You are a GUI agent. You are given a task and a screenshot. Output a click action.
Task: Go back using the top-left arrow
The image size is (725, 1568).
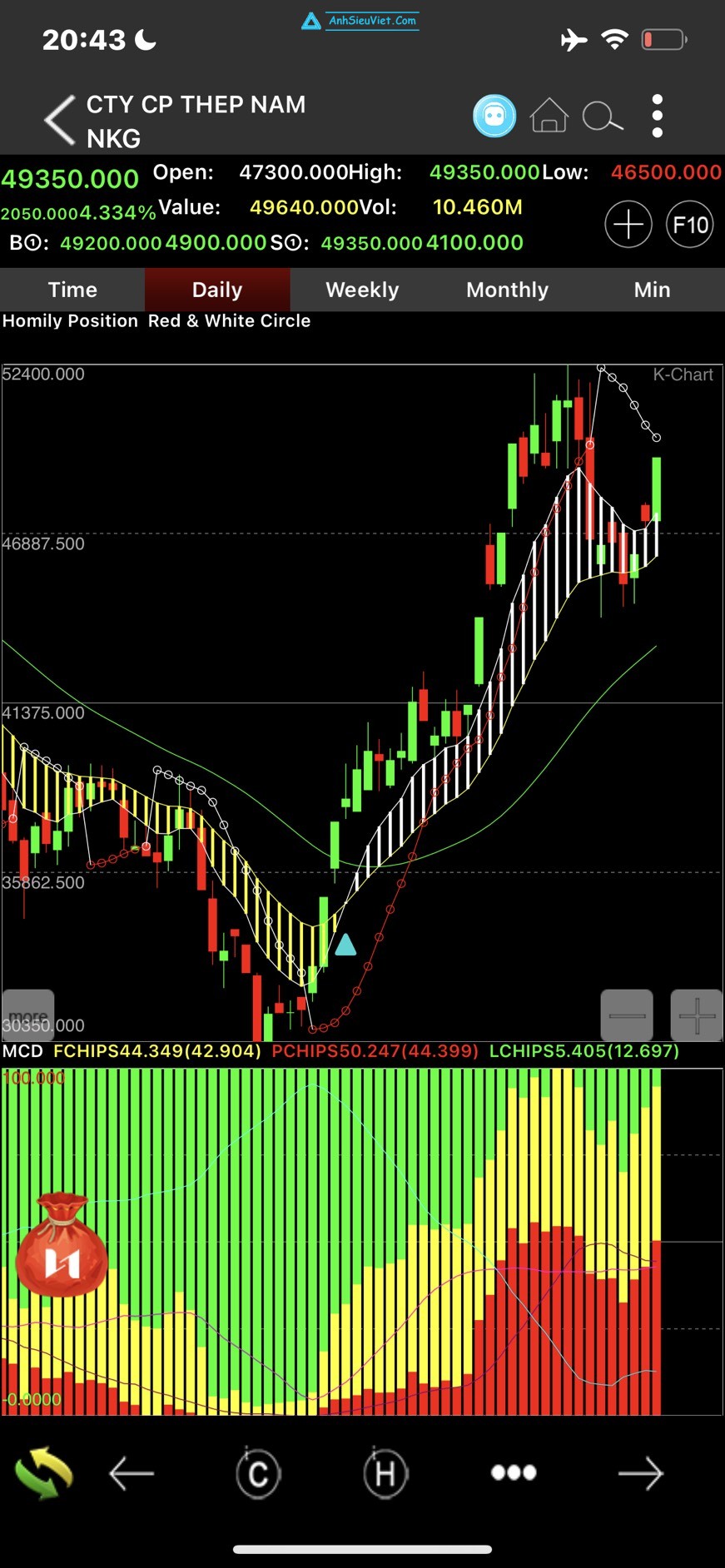(x=60, y=120)
